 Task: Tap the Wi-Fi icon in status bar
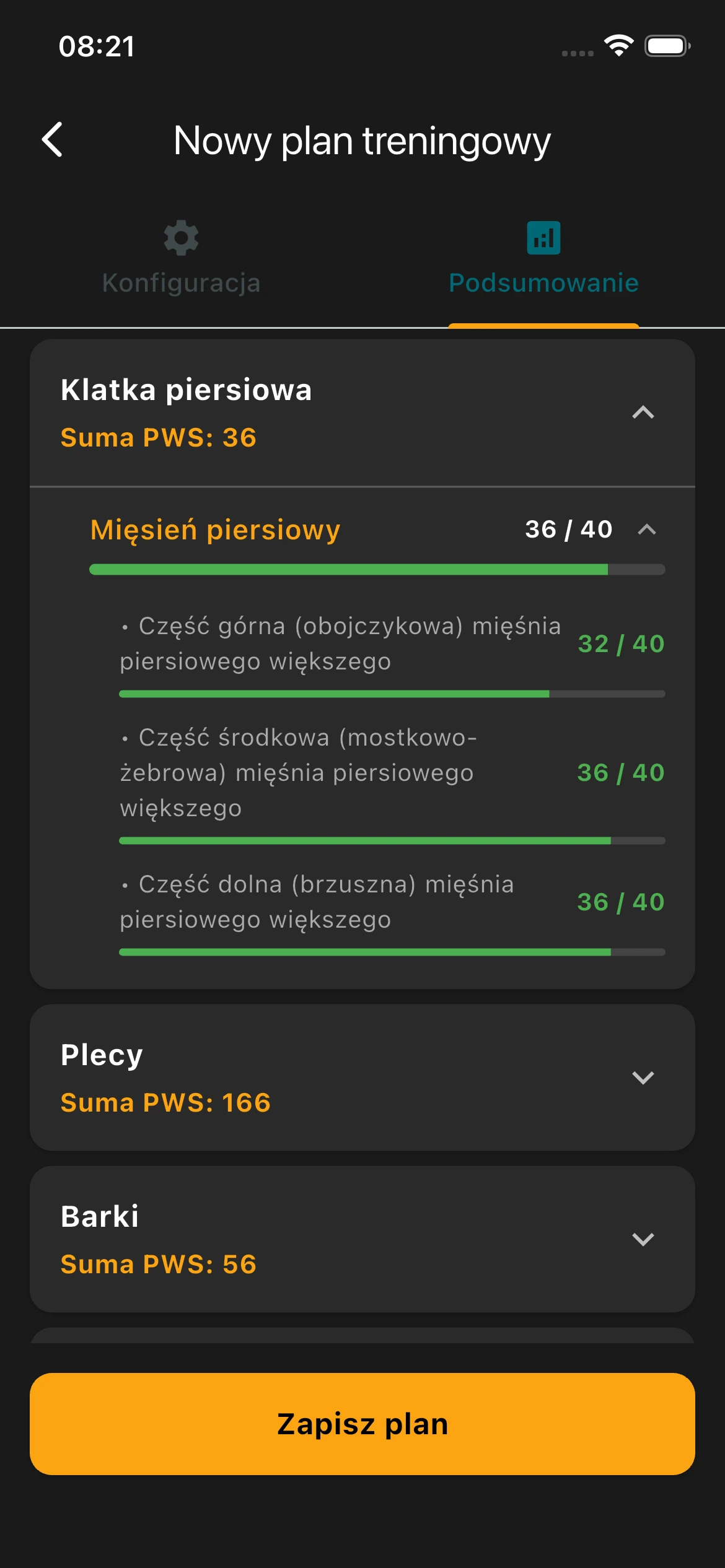pyautogui.click(x=618, y=45)
